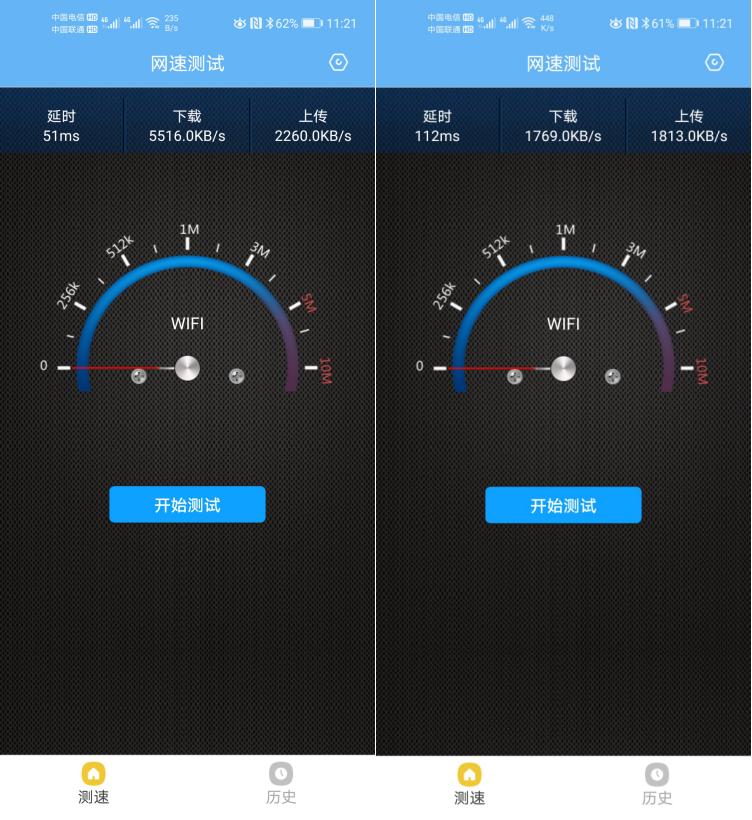
Task: Select the WIFI label on the left gauge
Action: click(187, 324)
